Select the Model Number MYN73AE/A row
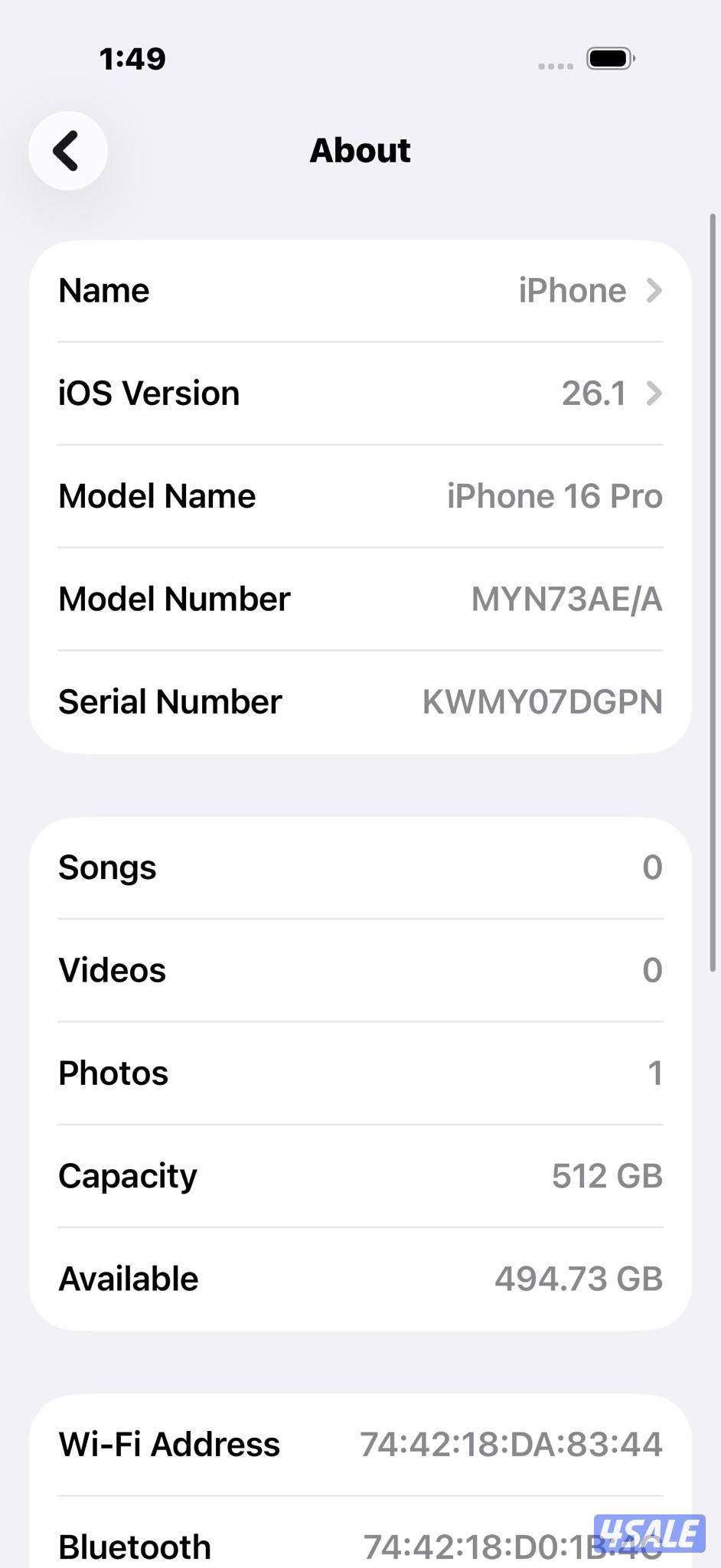The image size is (721, 1568). click(360, 599)
